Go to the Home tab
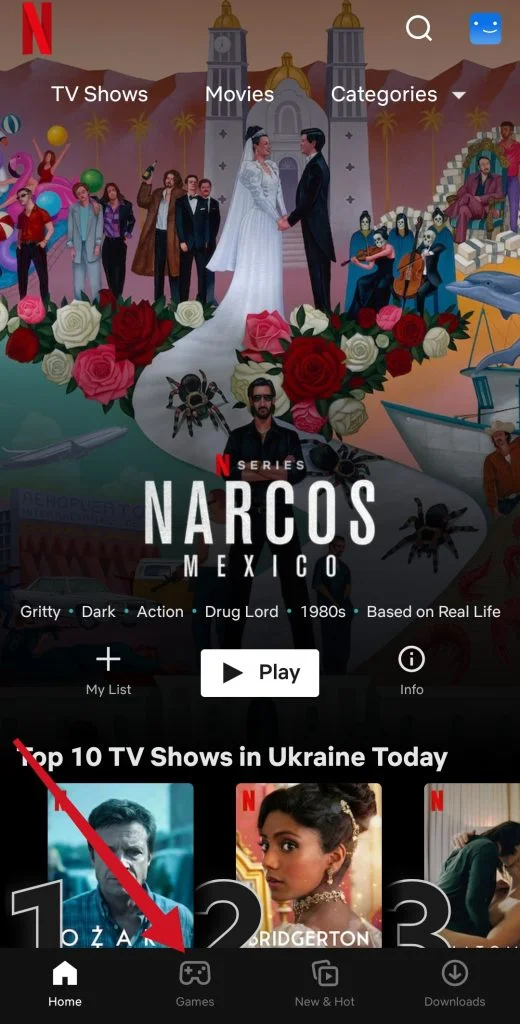 65,985
